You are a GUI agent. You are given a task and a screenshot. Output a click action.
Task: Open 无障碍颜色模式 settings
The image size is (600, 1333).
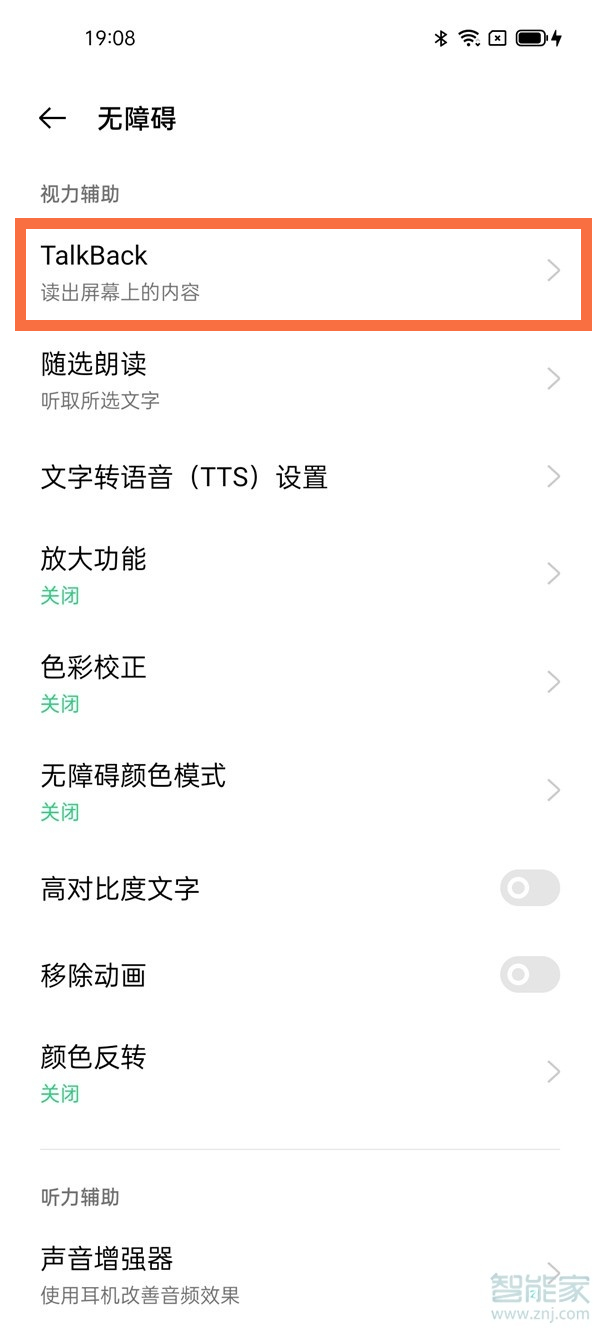pyautogui.click(x=300, y=791)
